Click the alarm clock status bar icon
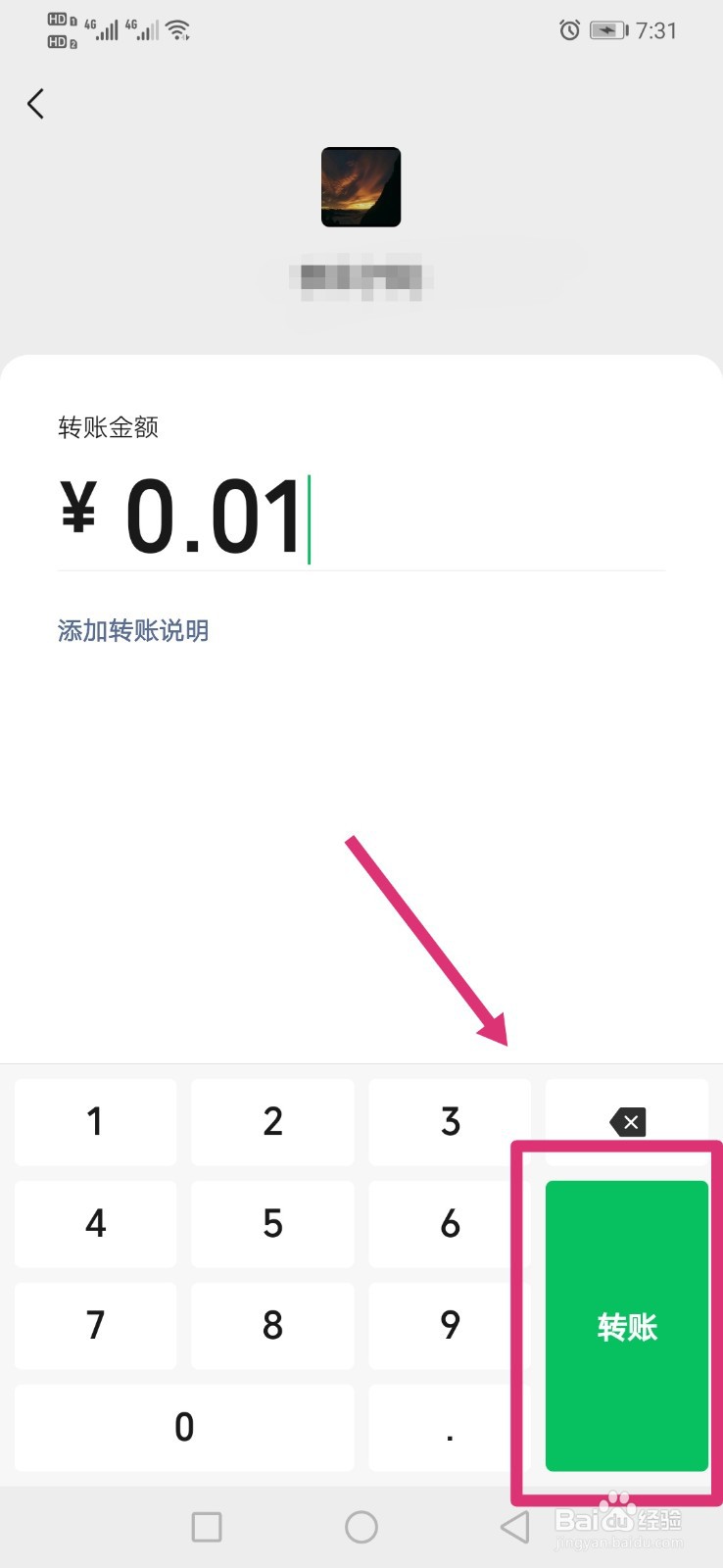Screen dimensions: 723x1568 click(x=568, y=30)
